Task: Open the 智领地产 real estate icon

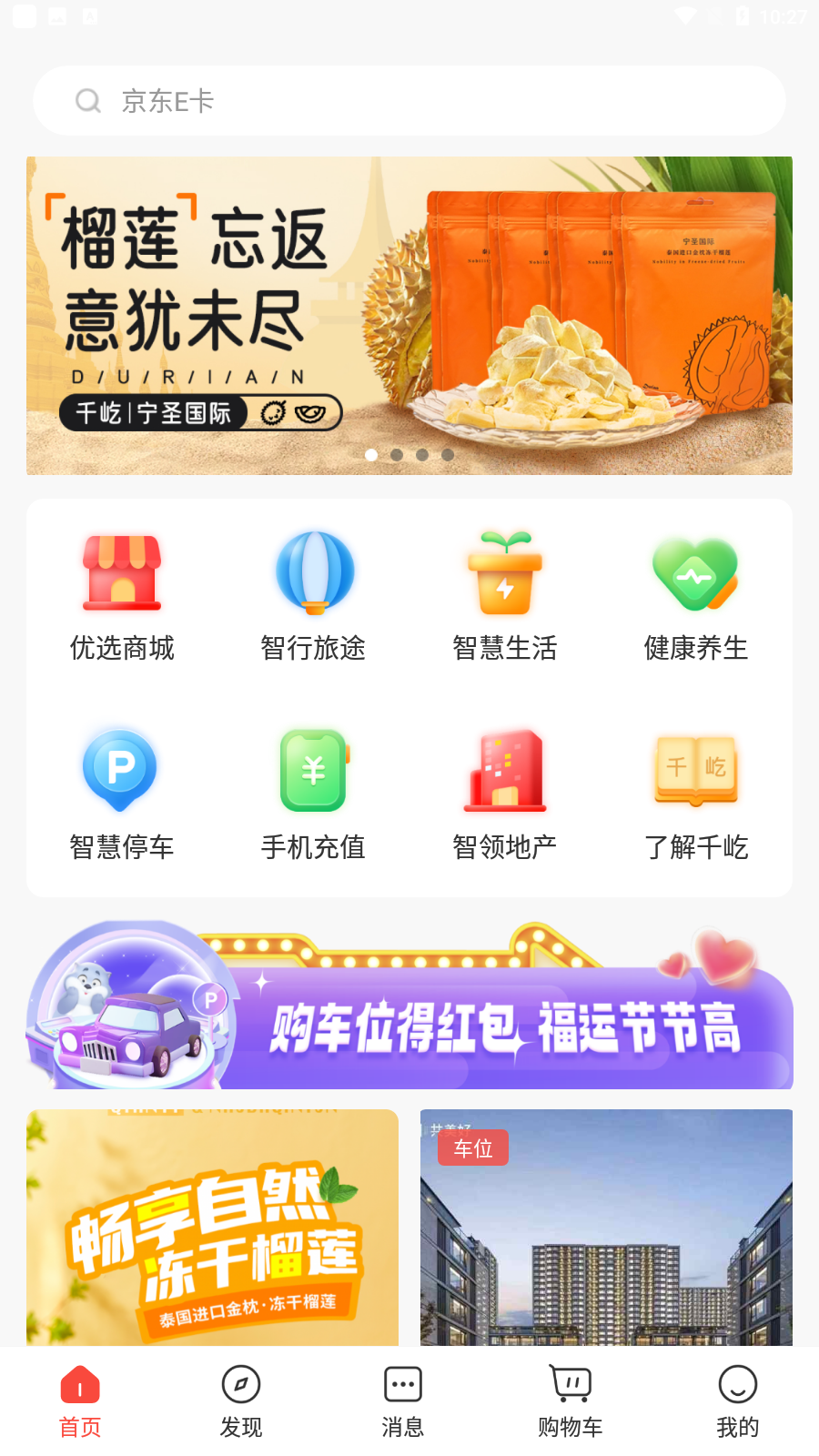Action: coord(505,792)
